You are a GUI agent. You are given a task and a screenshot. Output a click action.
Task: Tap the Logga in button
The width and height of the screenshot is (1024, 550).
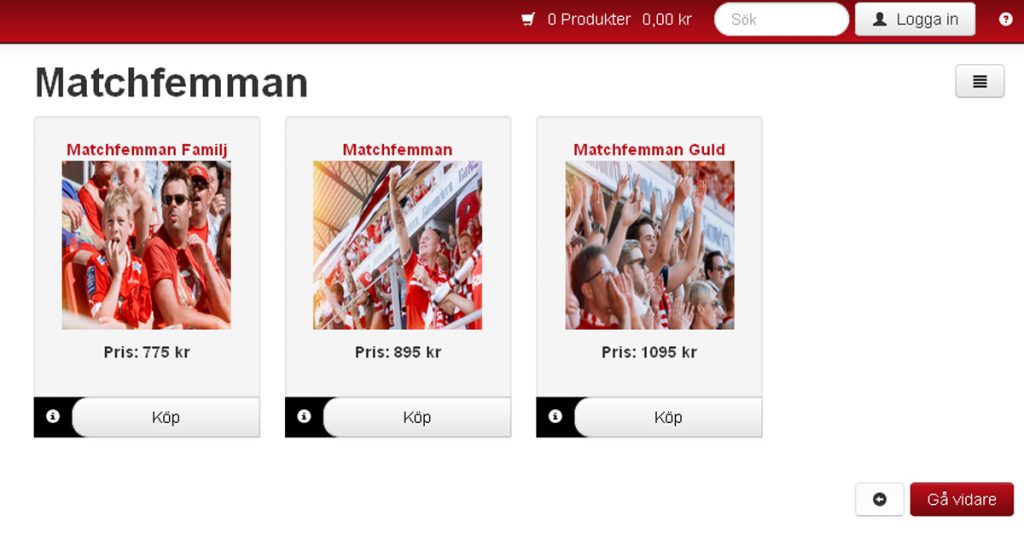(x=915, y=19)
